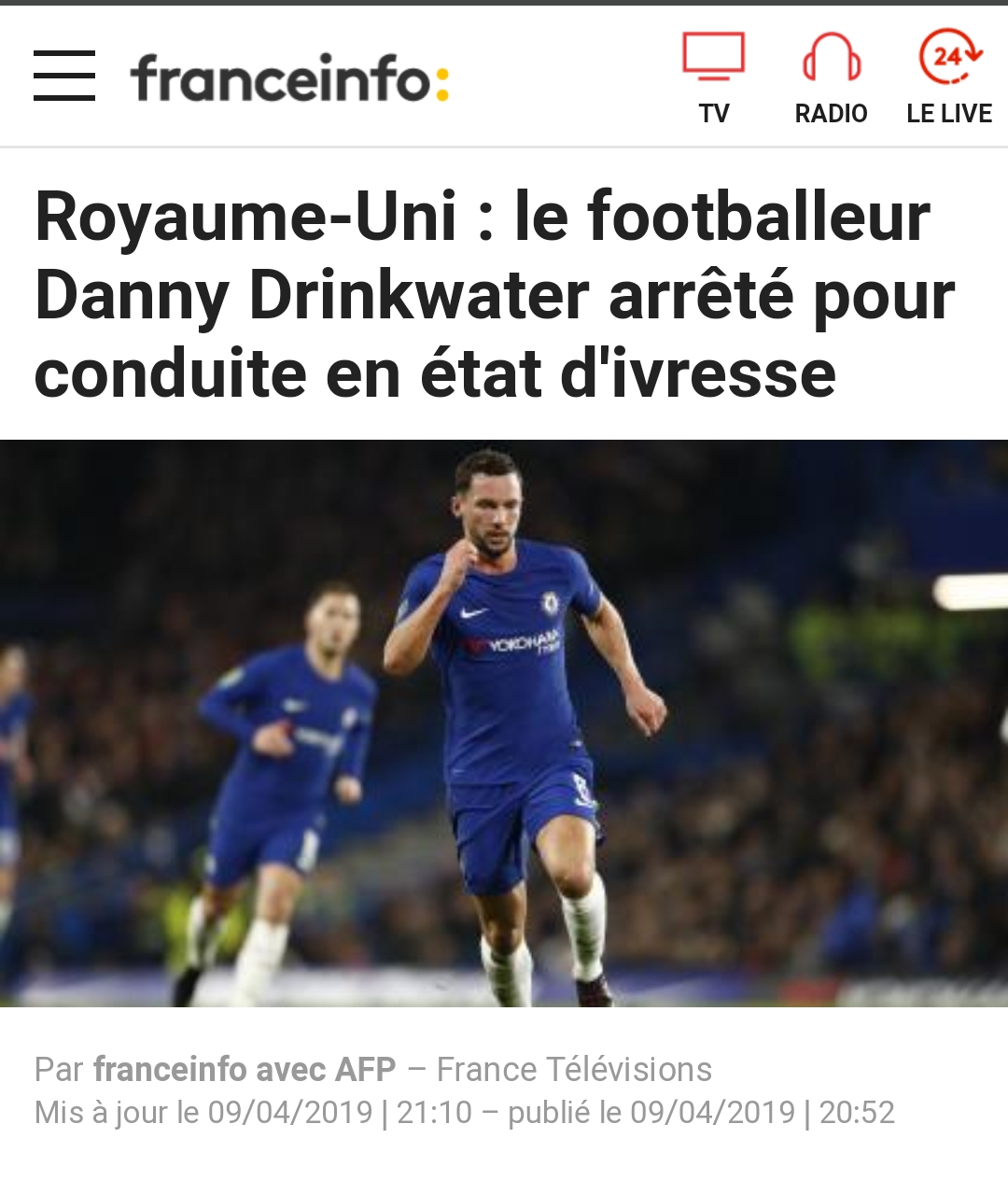Image resolution: width=1008 pixels, height=1180 pixels.
Task: Go to the franceinfo homepage
Action: pos(289,77)
